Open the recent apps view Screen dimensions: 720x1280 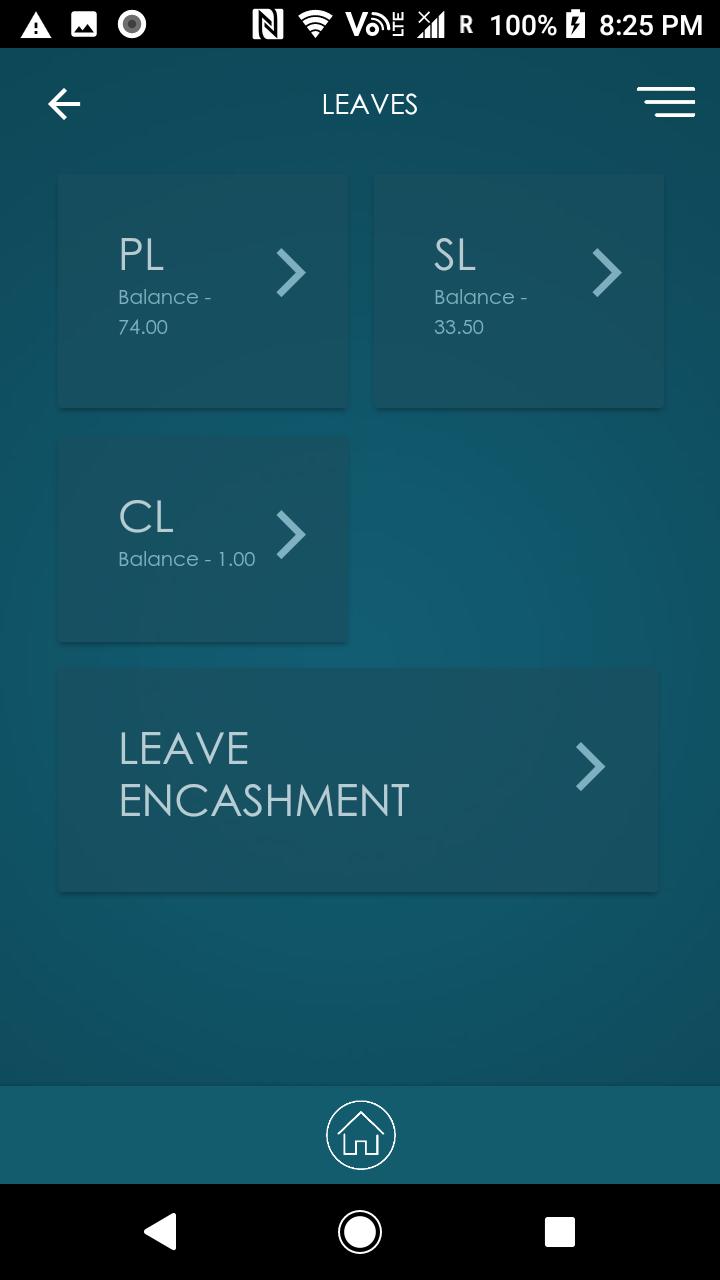tap(559, 1232)
